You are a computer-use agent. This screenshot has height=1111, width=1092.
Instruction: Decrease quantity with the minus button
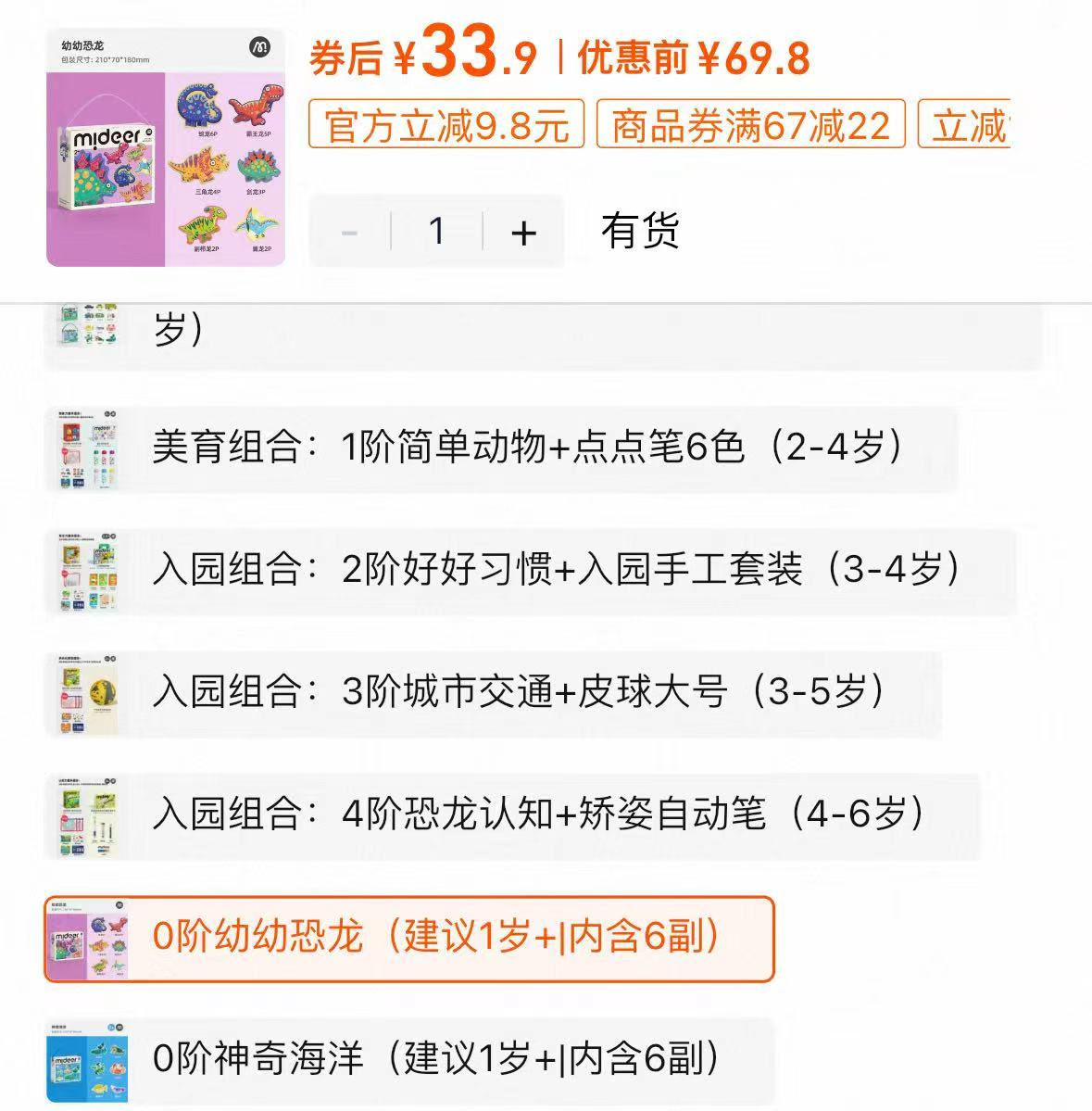point(349,233)
